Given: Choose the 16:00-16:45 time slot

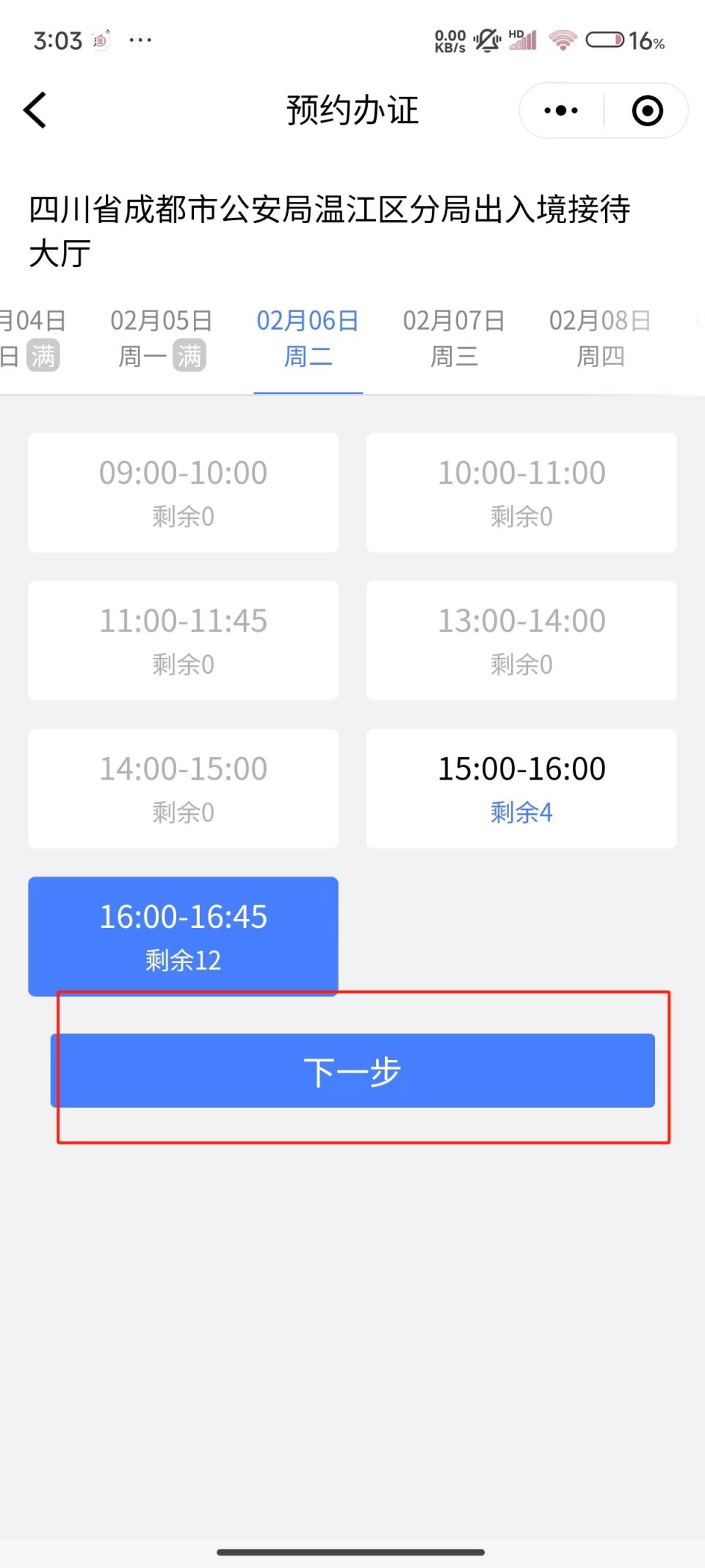Looking at the screenshot, I should click(x=183, y=936).
